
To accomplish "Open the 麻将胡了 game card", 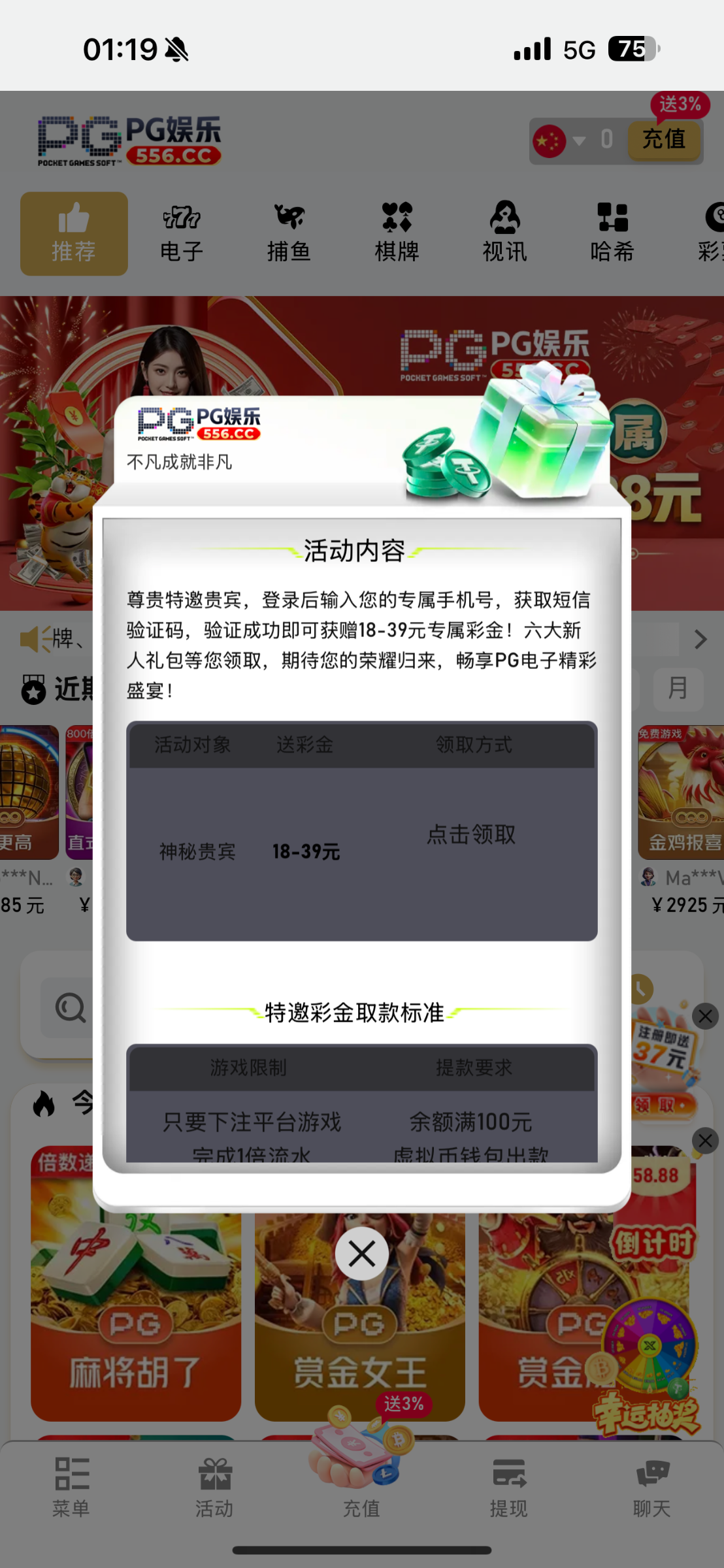I will coord(136,1284).
